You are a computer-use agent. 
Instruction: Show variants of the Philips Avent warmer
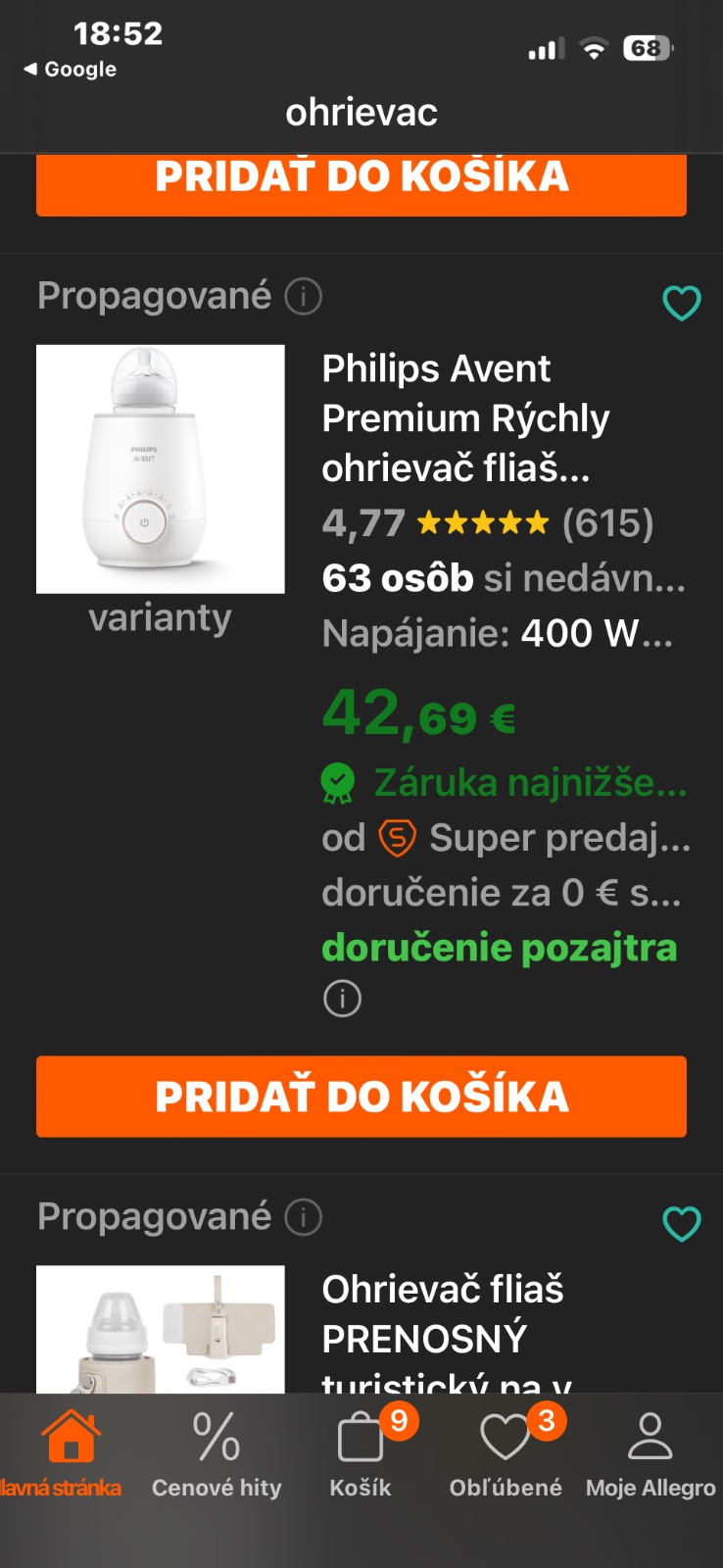pyautogui.click(x=161, y=618)
